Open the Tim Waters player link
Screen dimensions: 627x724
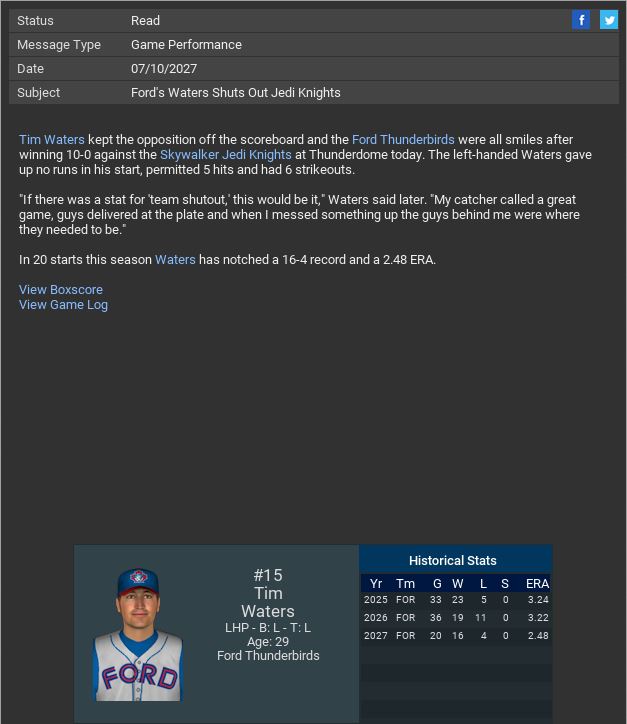[x=51, y=140]
